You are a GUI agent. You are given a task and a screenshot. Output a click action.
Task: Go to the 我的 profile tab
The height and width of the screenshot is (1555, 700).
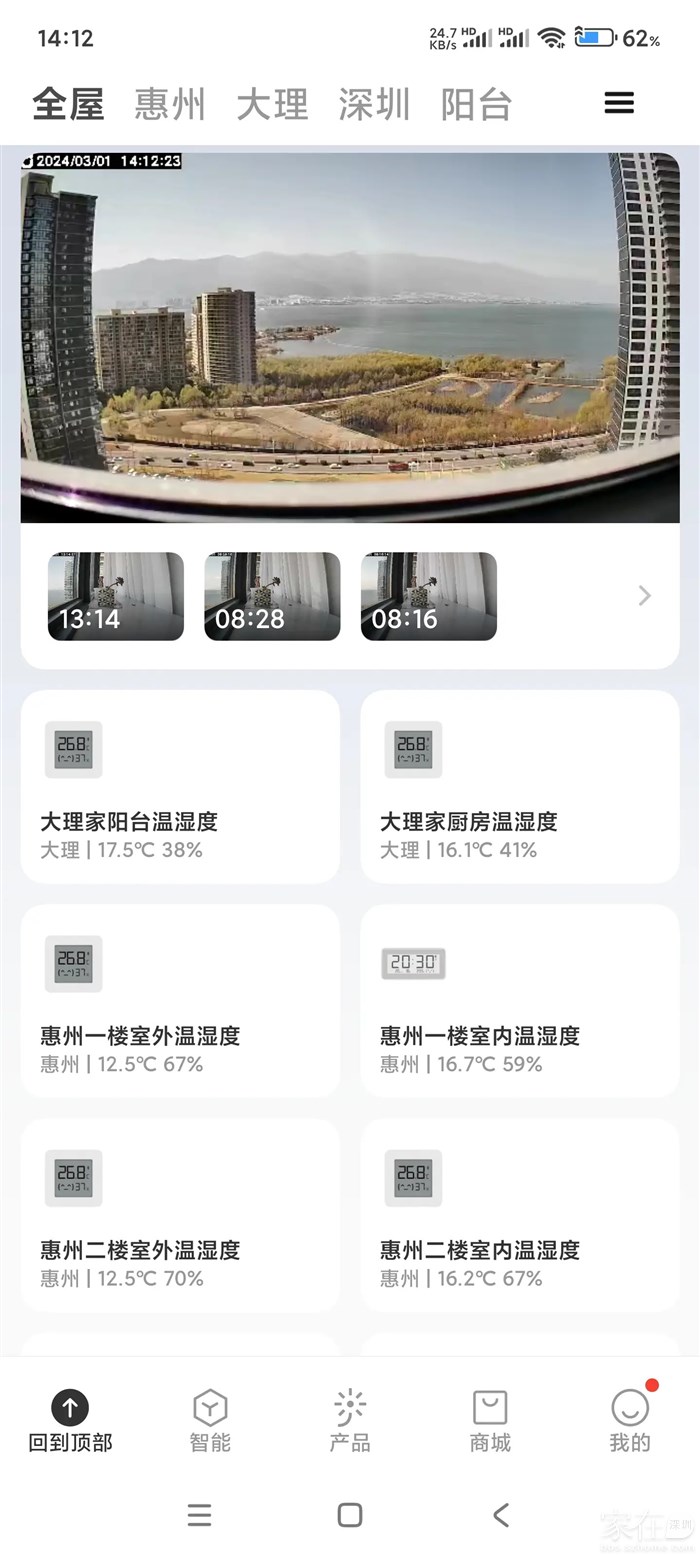(630, 1420)
